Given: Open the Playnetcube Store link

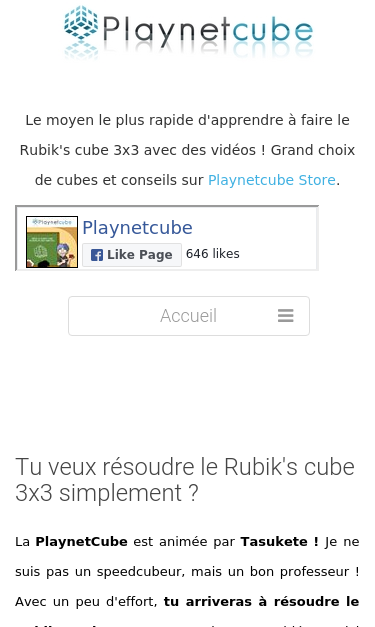Looking at the screenshot, I should tap(271, 180).
